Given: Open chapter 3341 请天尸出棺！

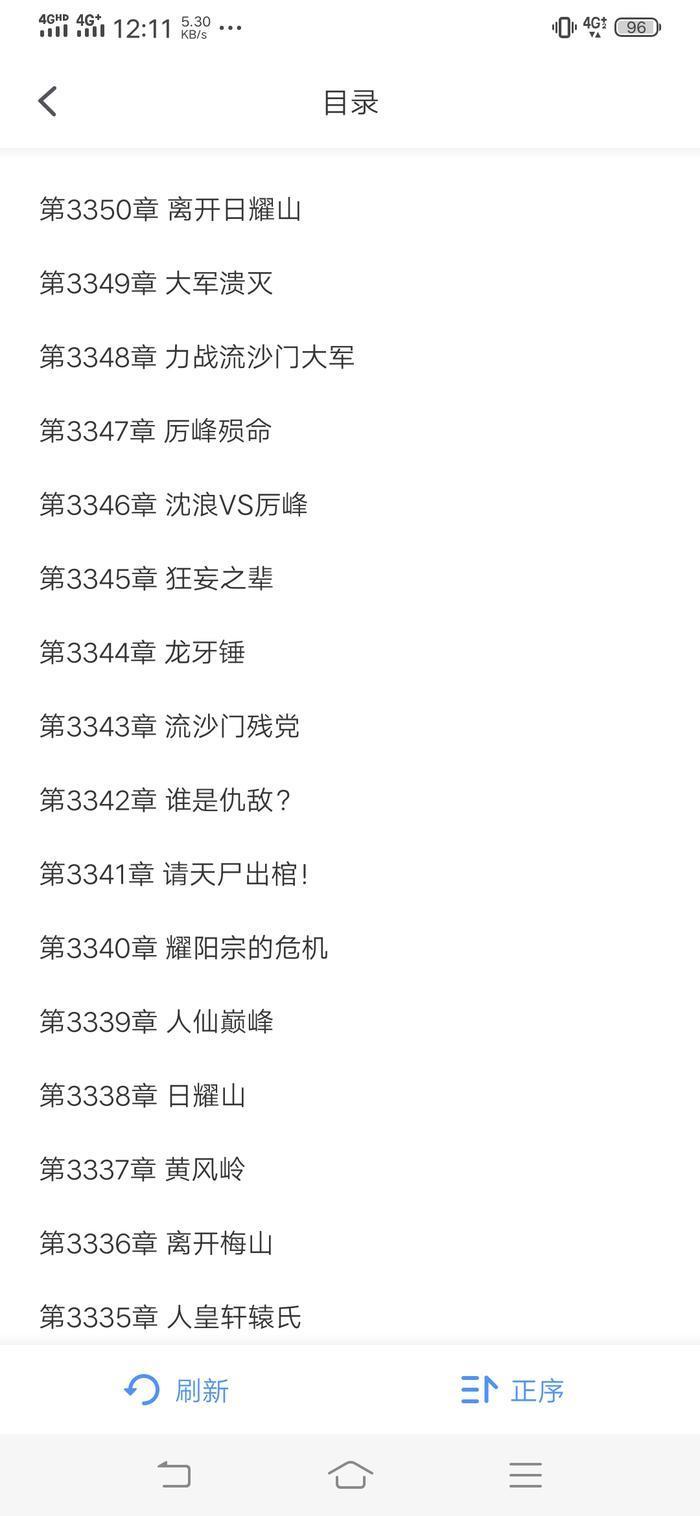Looking at the screenshot, I should click(x=175, y=875).
